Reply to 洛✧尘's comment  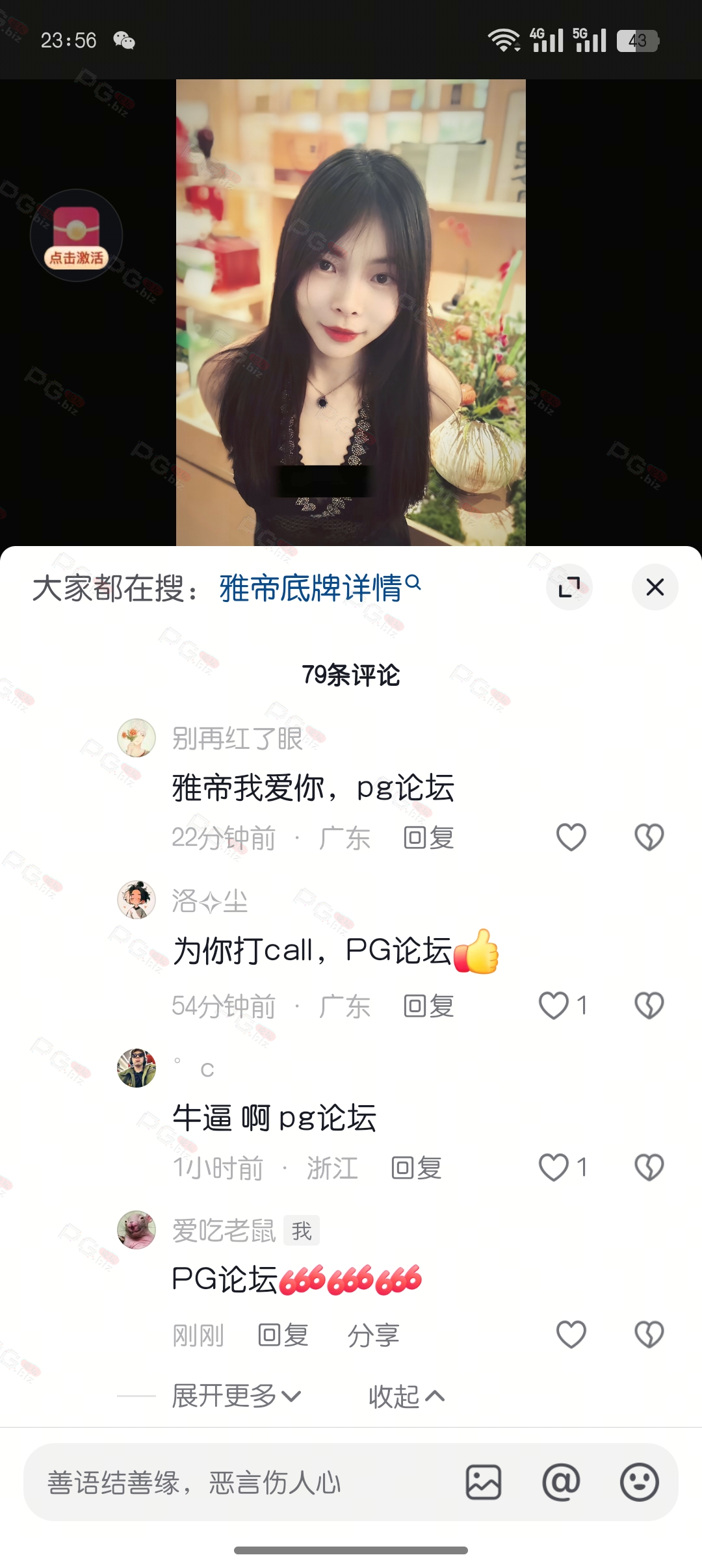(428, 1006)
